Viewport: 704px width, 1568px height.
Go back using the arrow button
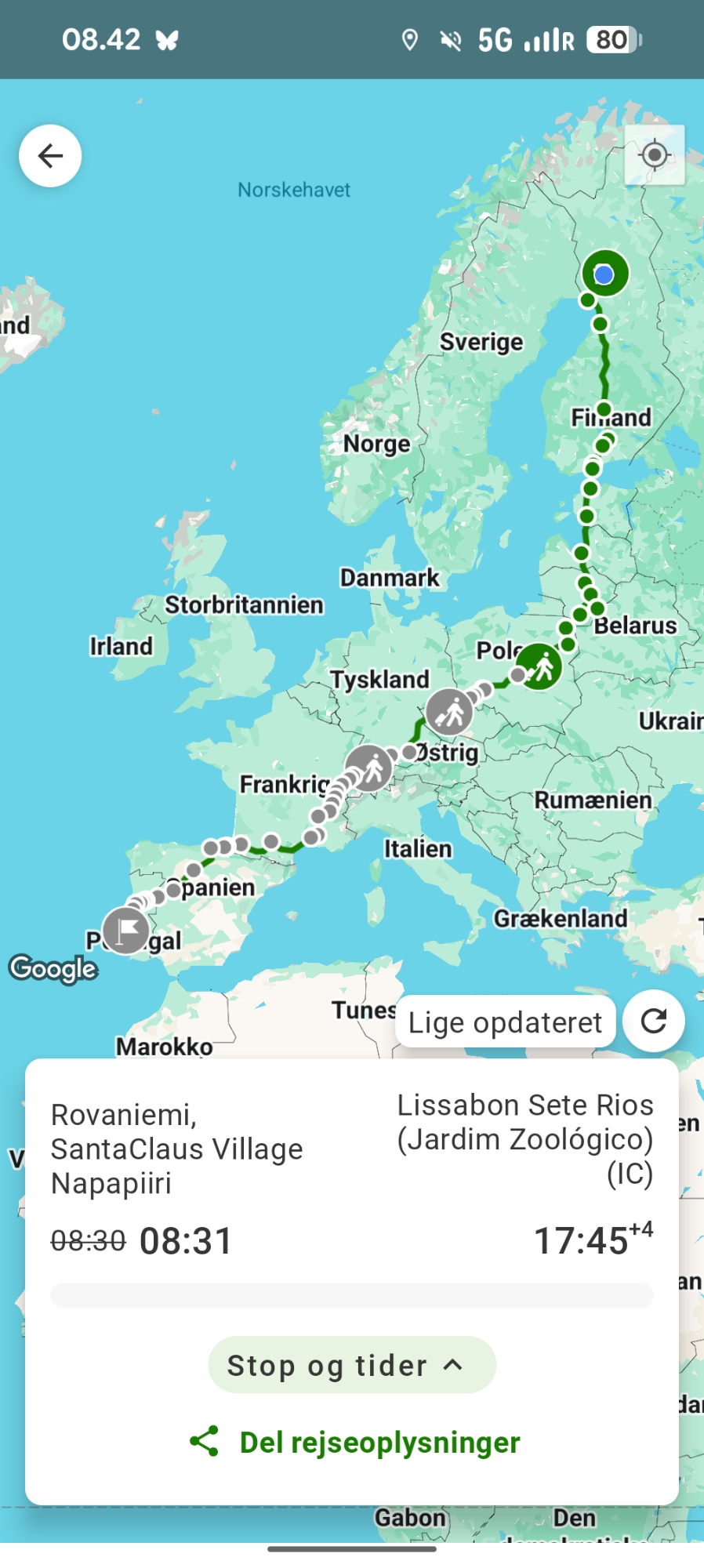click(50, 156)
